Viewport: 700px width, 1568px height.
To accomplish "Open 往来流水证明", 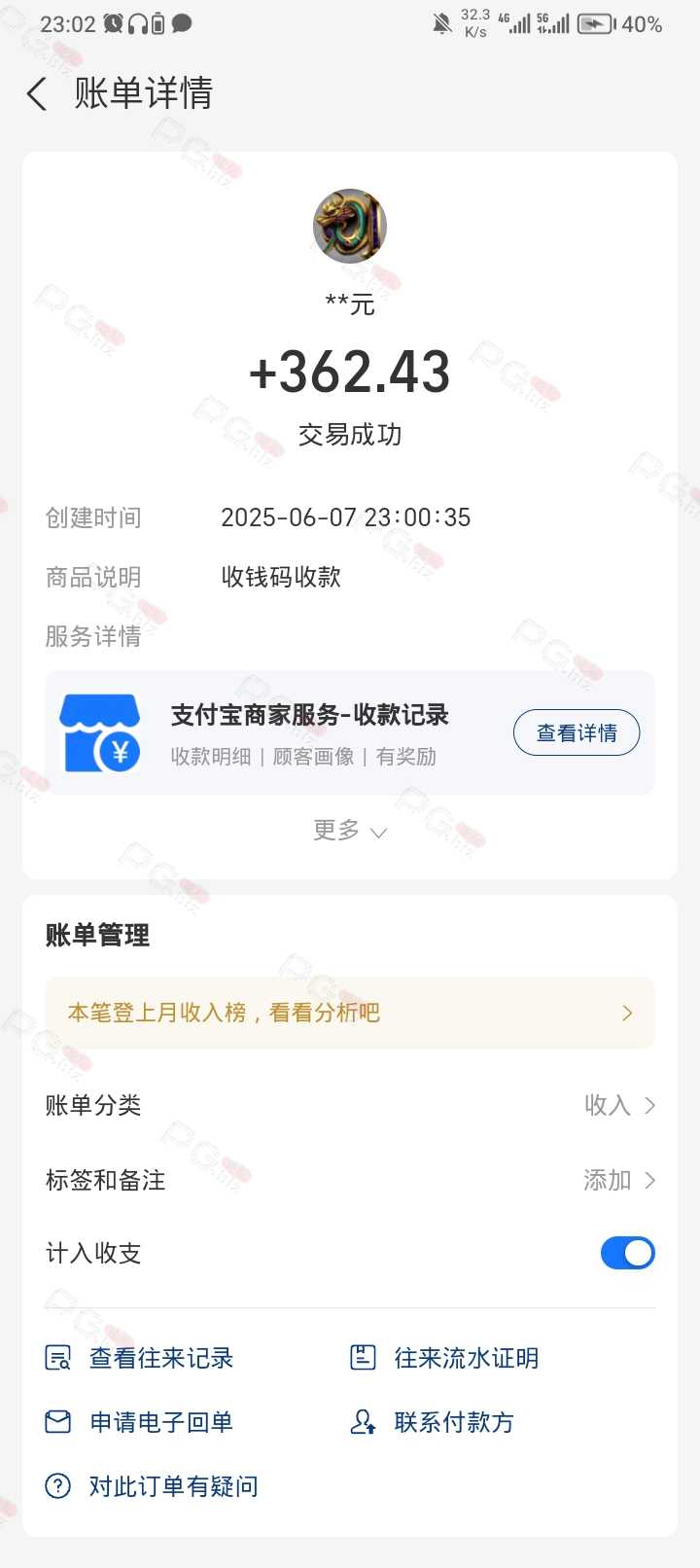I will click(444, 1358).
